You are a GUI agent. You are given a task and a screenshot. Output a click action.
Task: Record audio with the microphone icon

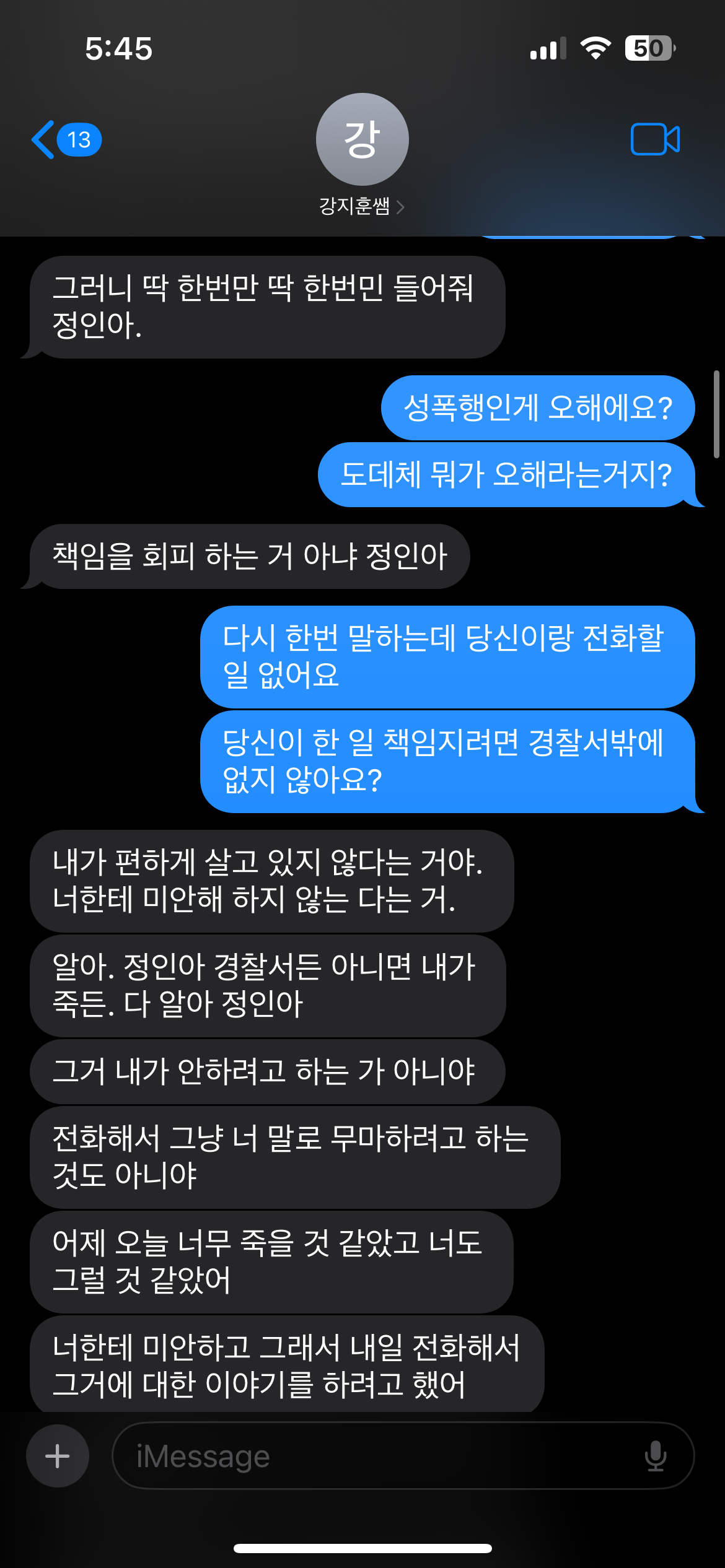(x=655, y=1456)
